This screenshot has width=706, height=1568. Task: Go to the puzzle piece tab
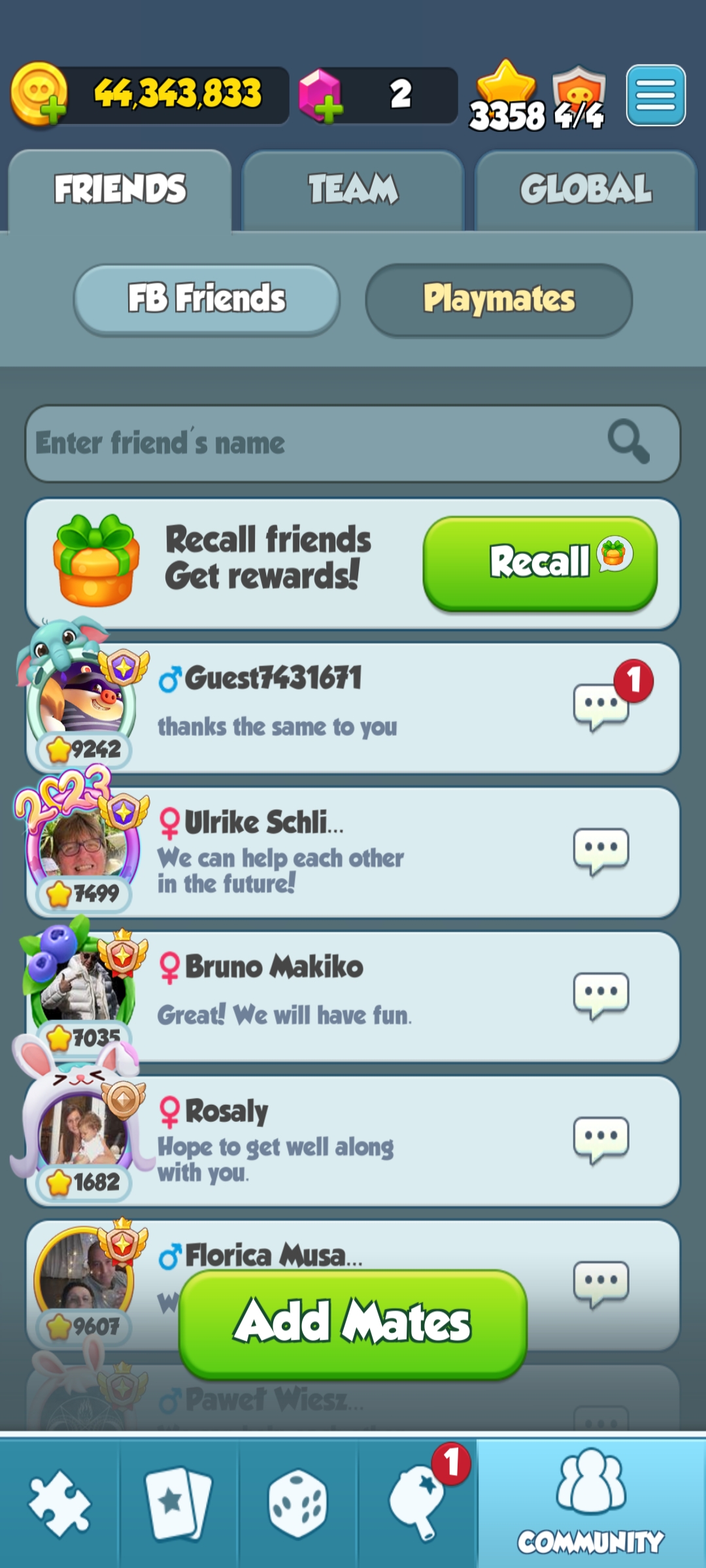[59, 1503]
